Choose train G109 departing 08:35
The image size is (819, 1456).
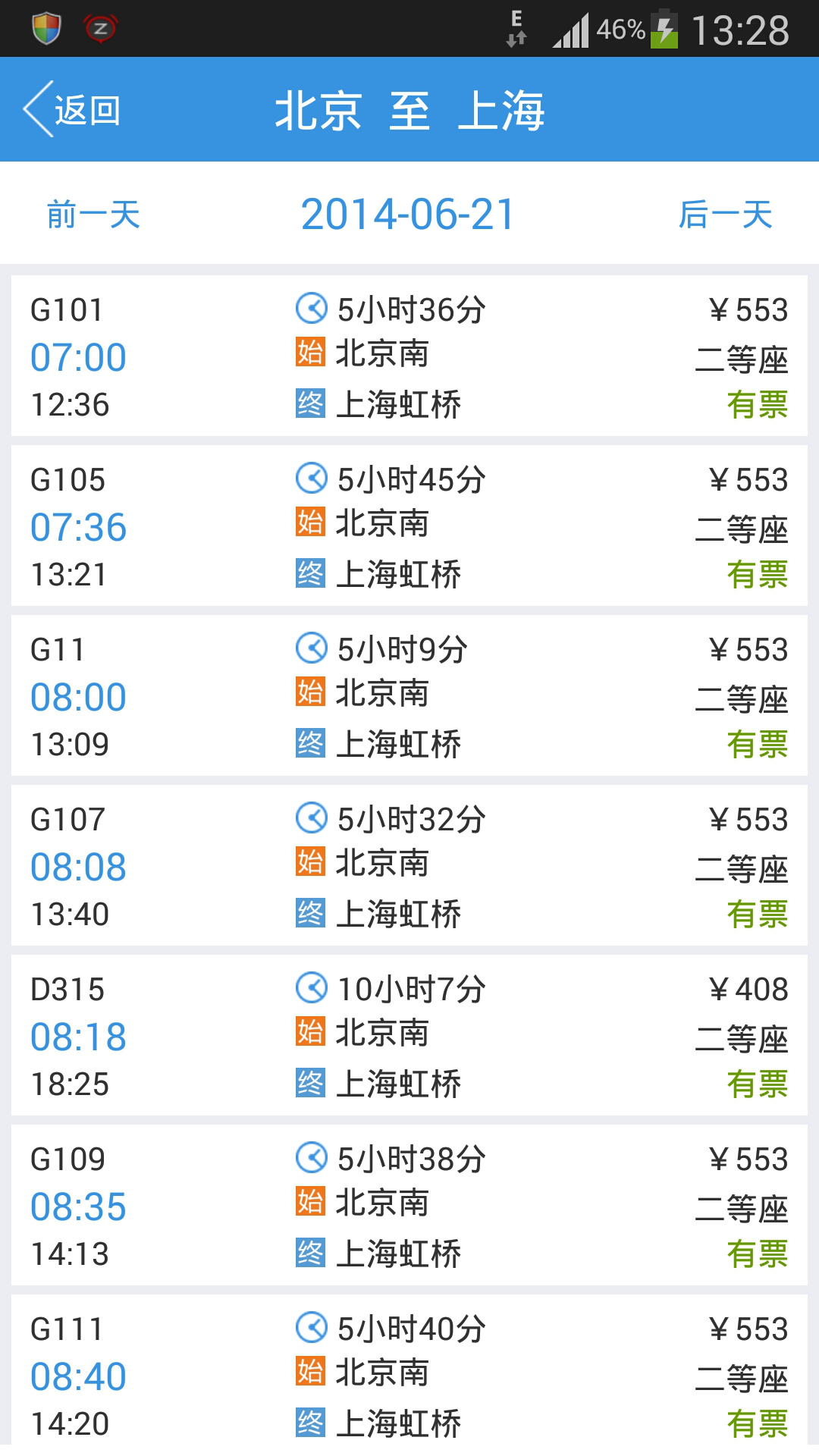pos(409,1205)
